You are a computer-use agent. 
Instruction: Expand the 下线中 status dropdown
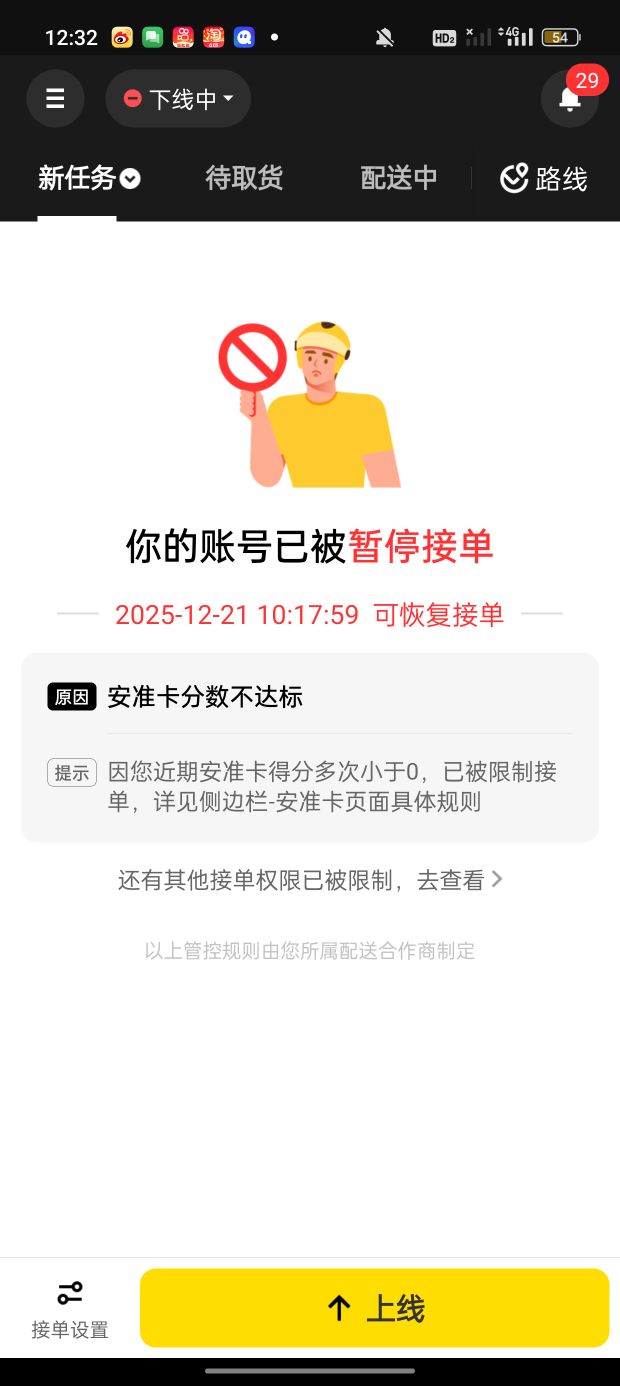[x=178, y=98]
